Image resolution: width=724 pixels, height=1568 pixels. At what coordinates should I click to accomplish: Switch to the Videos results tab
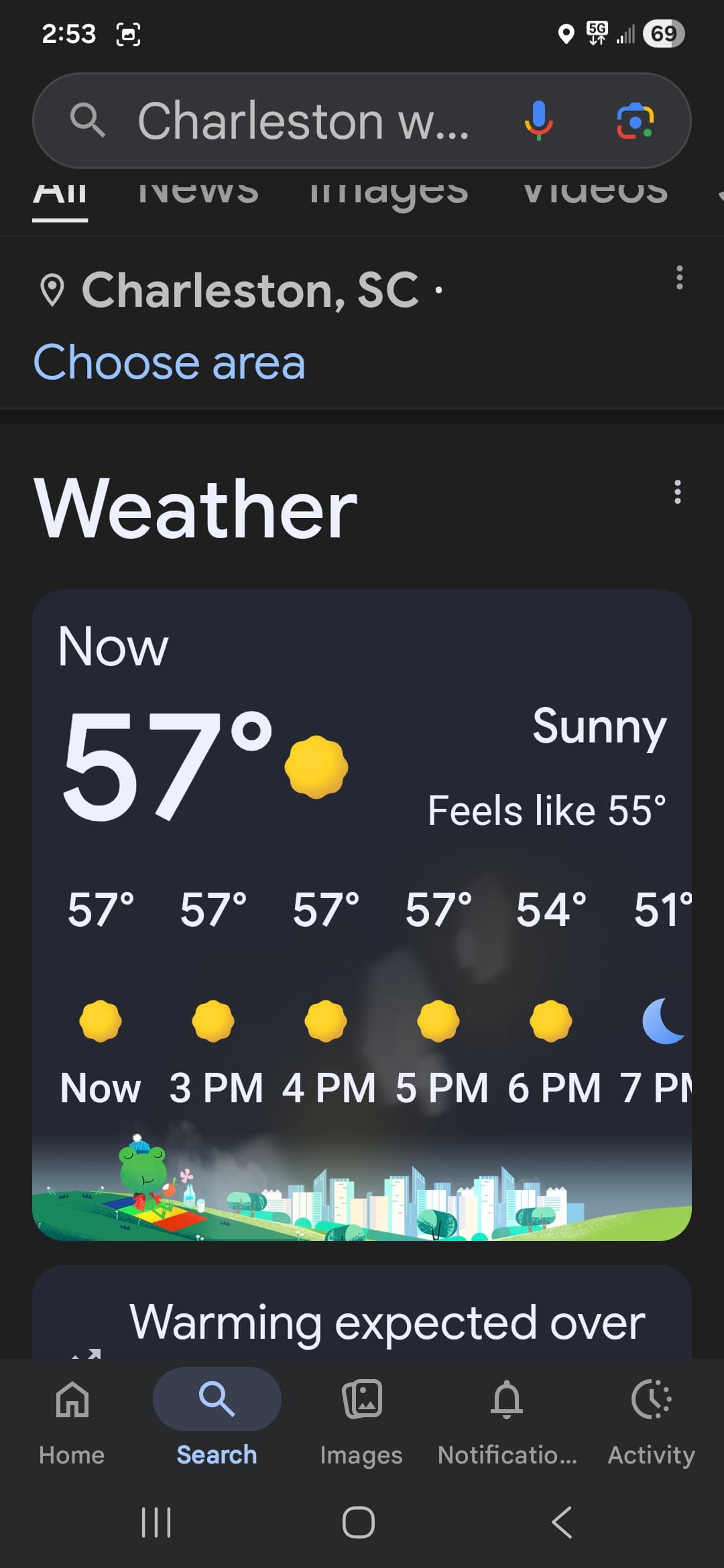coord(595,193)
